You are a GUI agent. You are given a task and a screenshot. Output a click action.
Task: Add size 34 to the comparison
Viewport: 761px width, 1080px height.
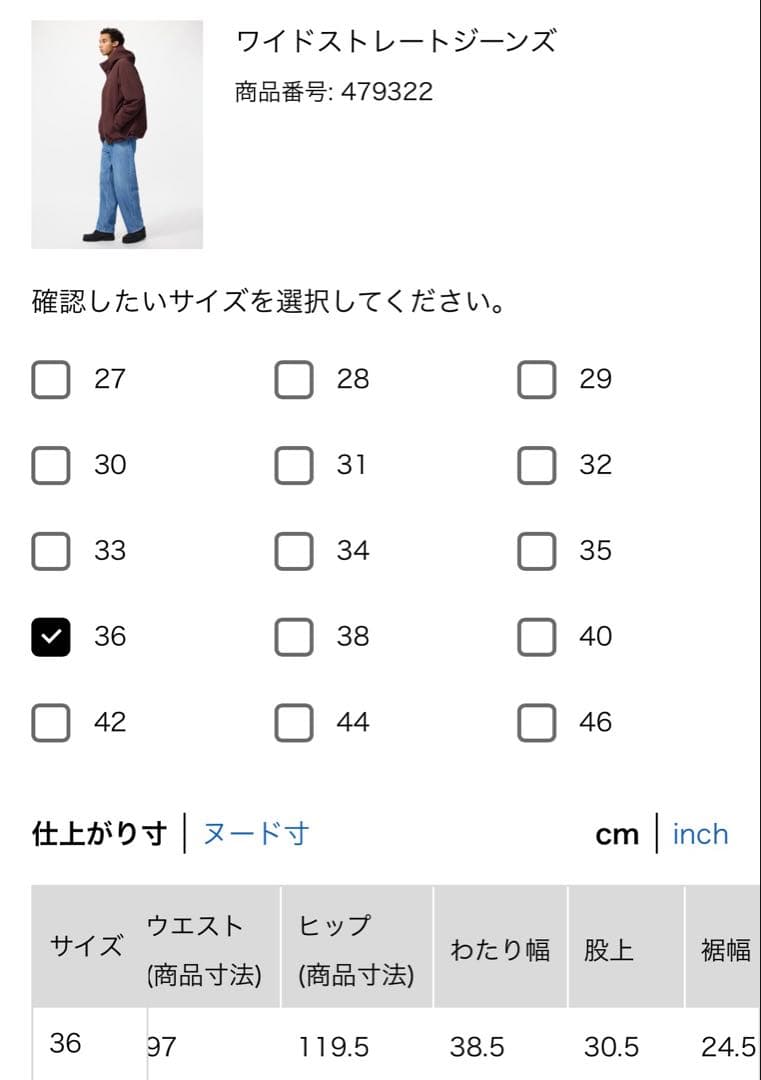click(294, 551)
